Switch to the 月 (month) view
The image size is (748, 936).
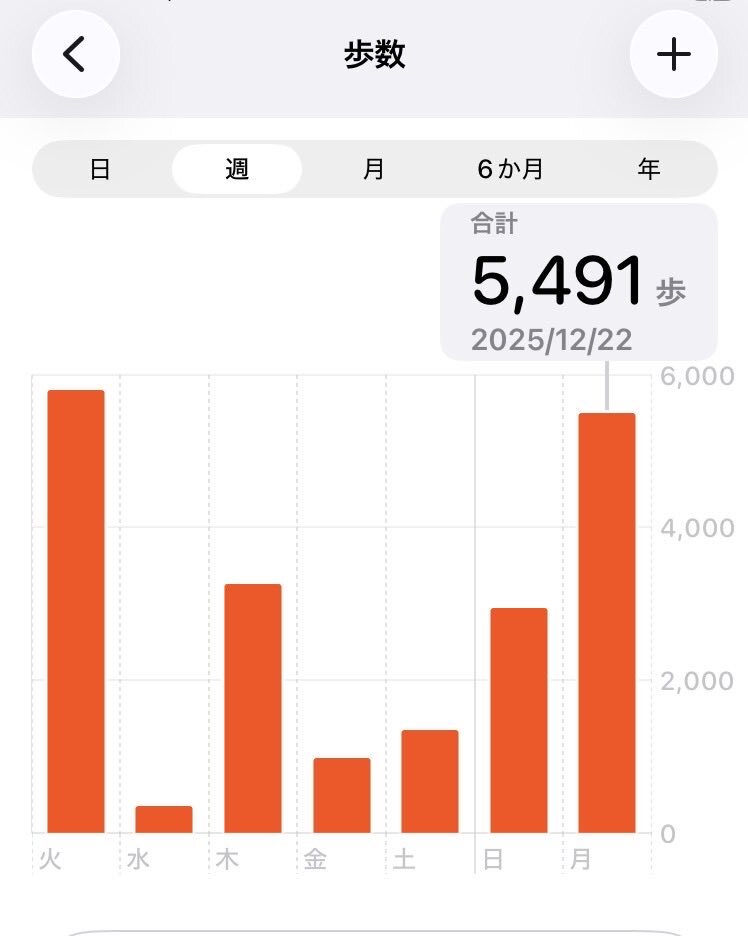[x=373, y=169]
